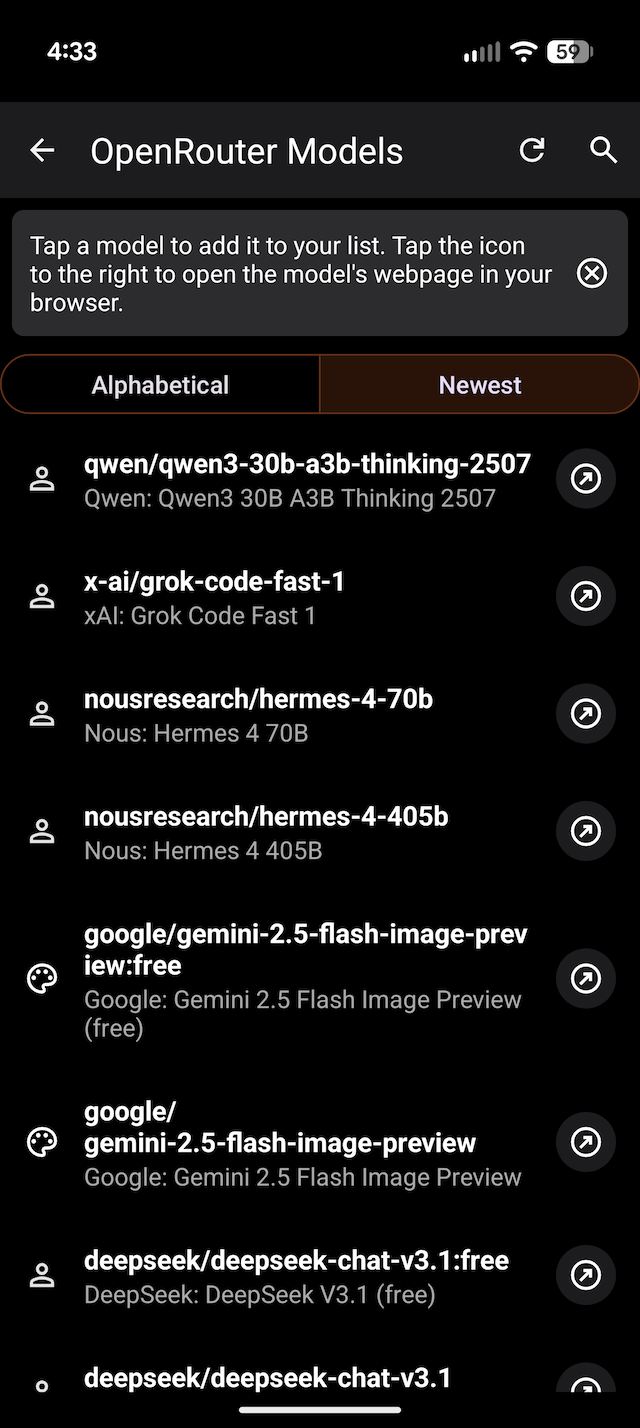Switch to Alphabetical sorting
The height and width of the screenshot is (1428, 640).
(160, 385)
